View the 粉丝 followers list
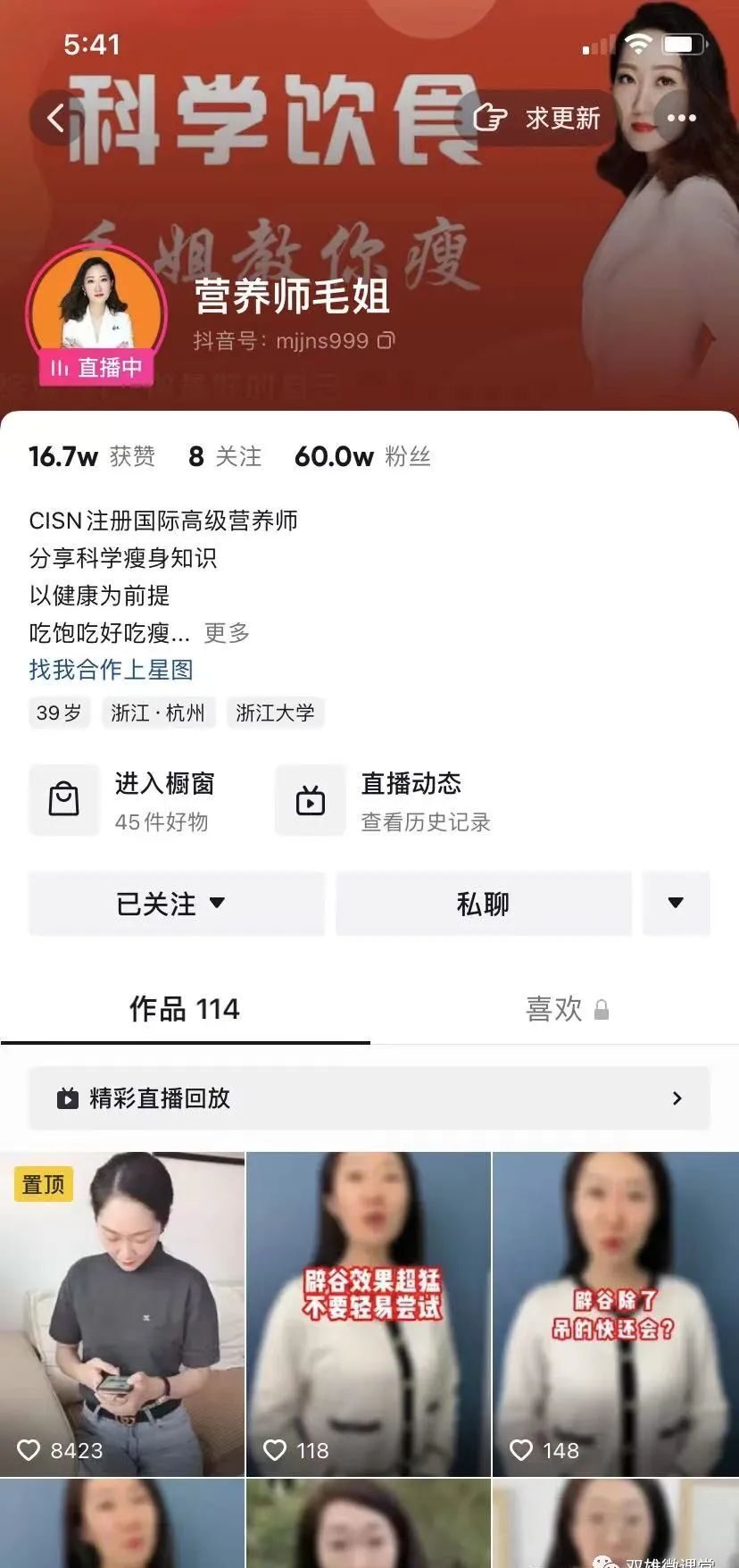Viewport: 739px width, 1568px height. point(363,456)
